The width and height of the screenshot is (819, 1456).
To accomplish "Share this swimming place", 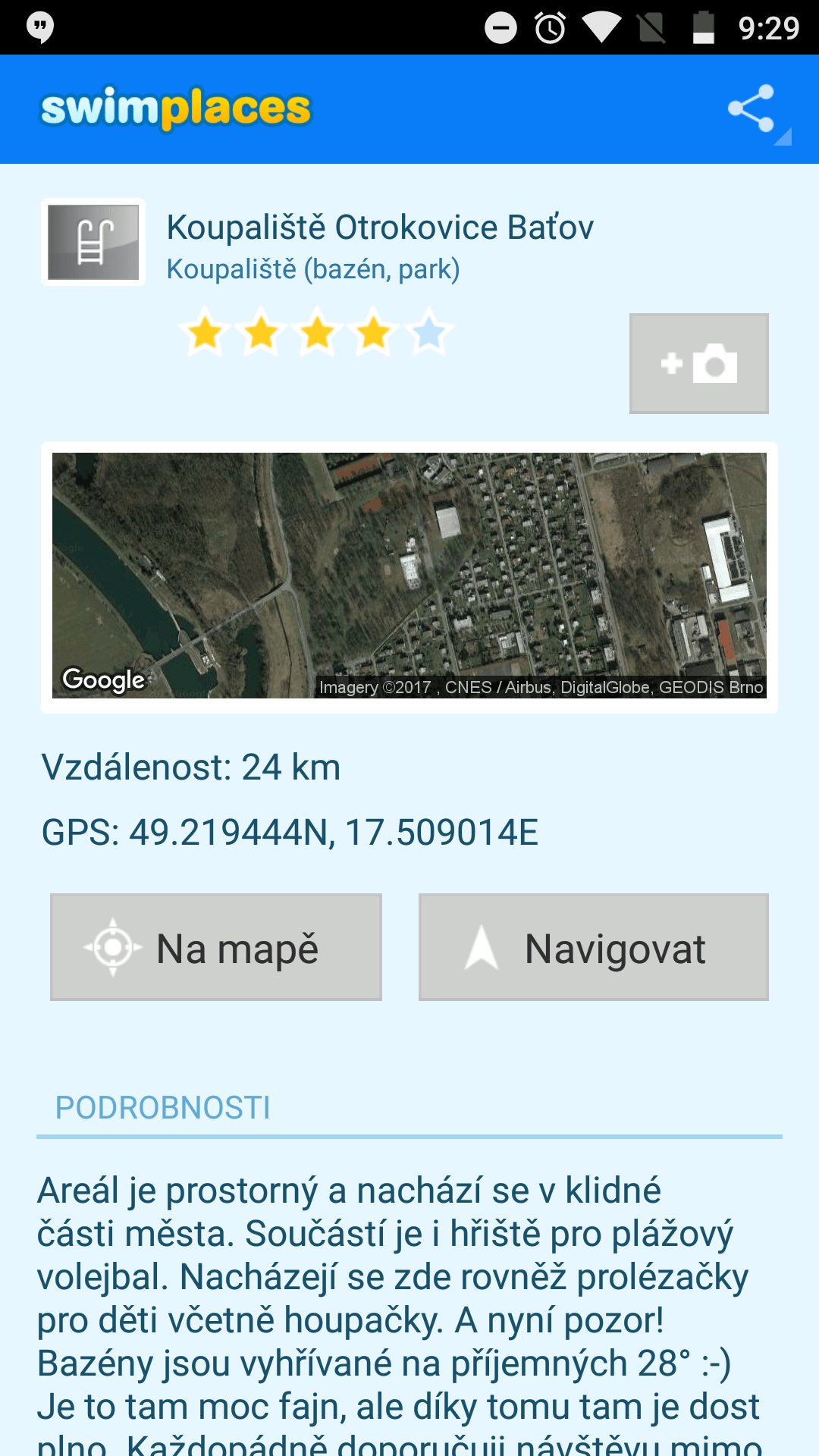I will [x=751, y=109].
